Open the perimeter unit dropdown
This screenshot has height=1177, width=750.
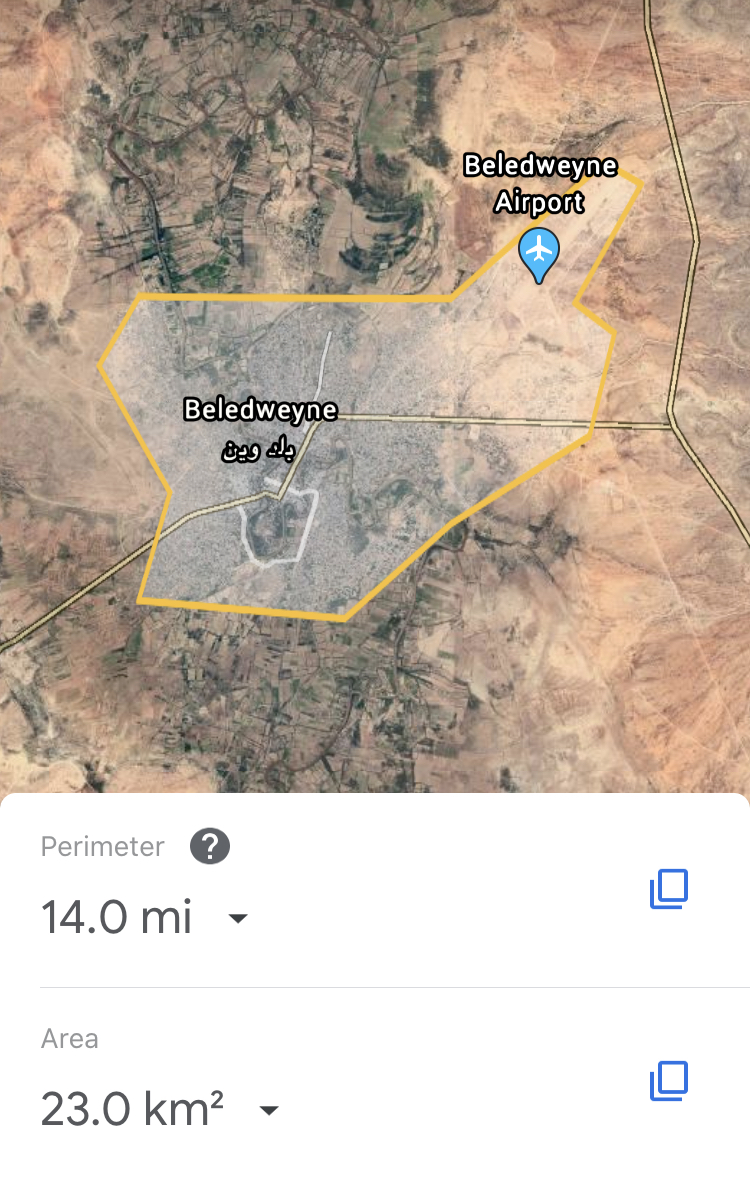238,917
